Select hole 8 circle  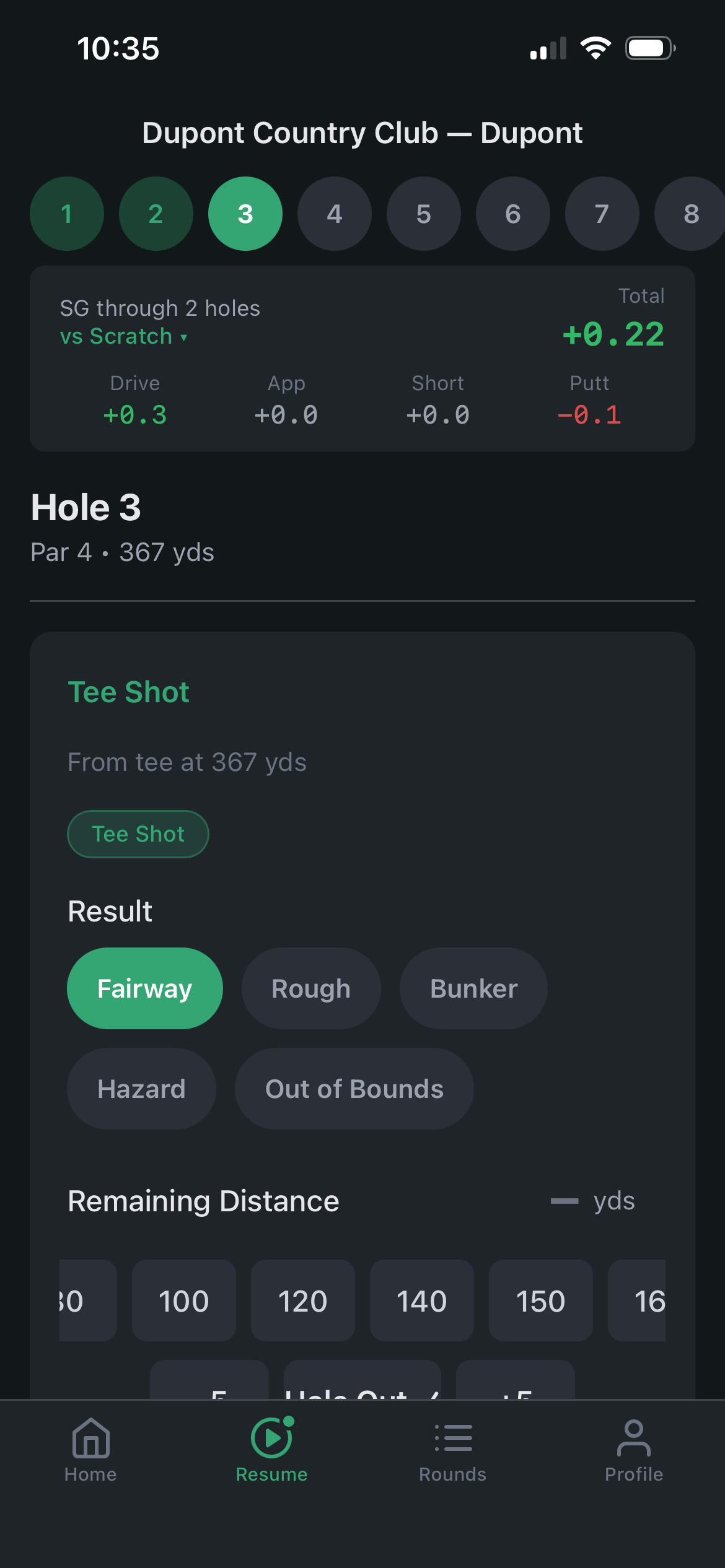(x=690, y=214)
